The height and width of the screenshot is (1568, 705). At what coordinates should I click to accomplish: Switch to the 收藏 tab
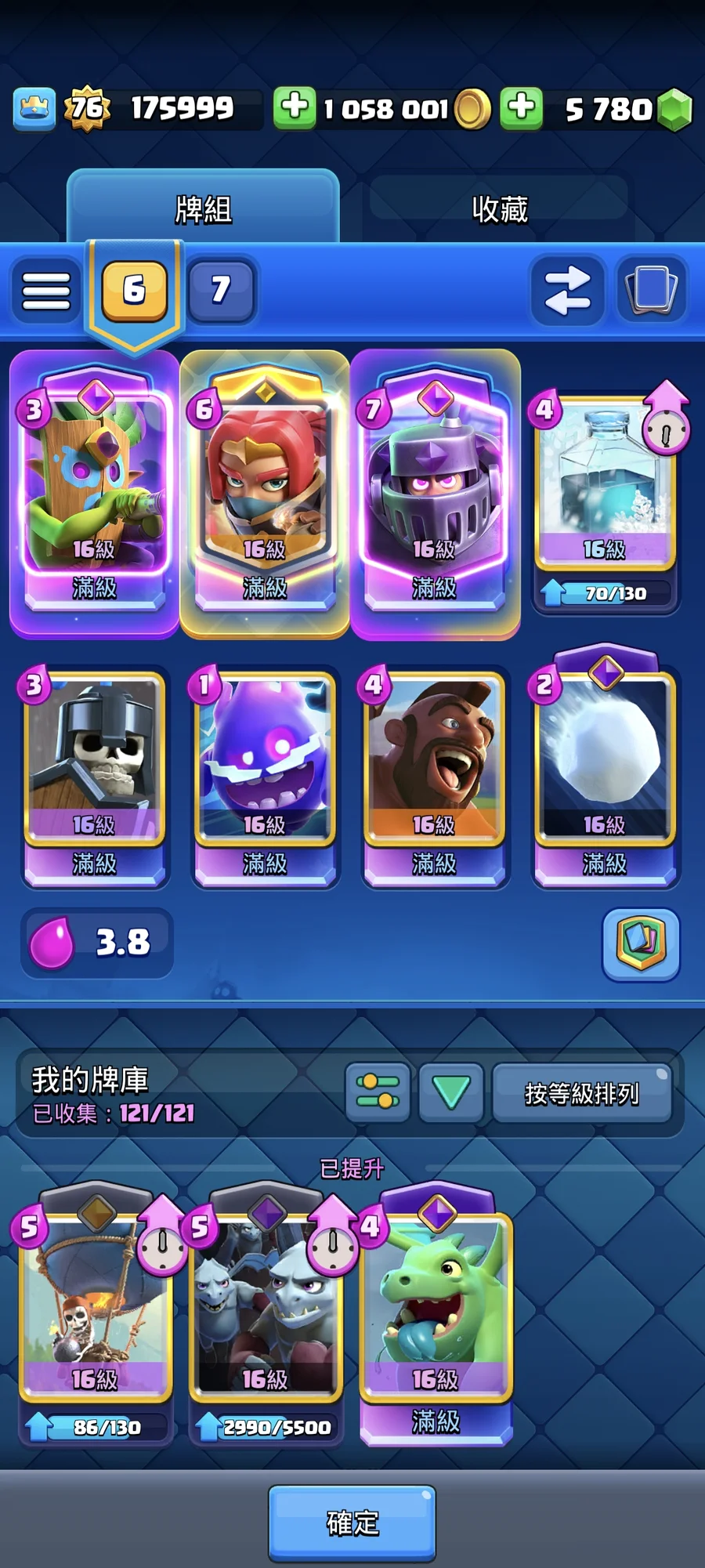499,208
